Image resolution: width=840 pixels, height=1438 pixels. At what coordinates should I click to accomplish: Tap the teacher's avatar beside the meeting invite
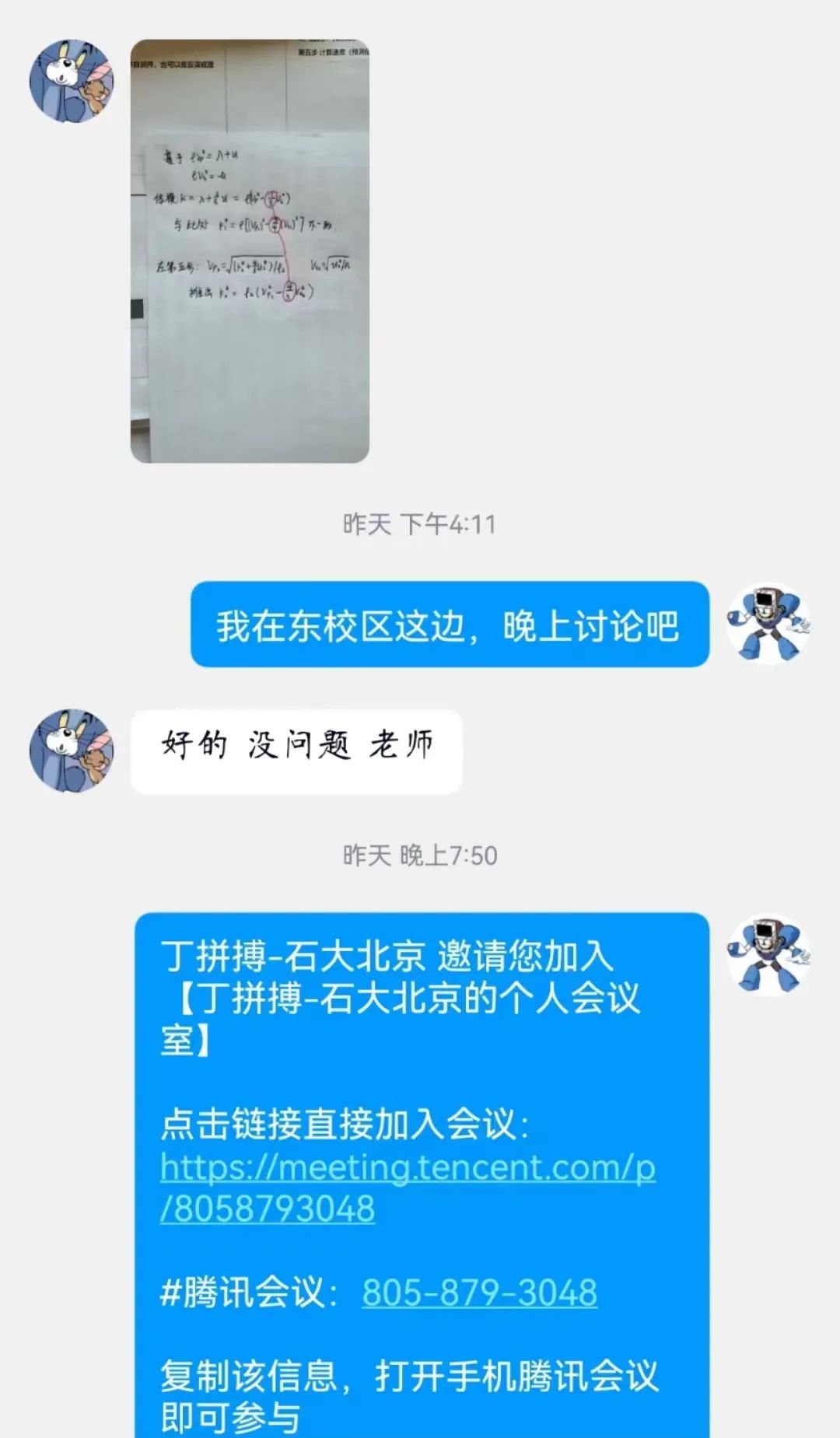click(x=768, y=954)
